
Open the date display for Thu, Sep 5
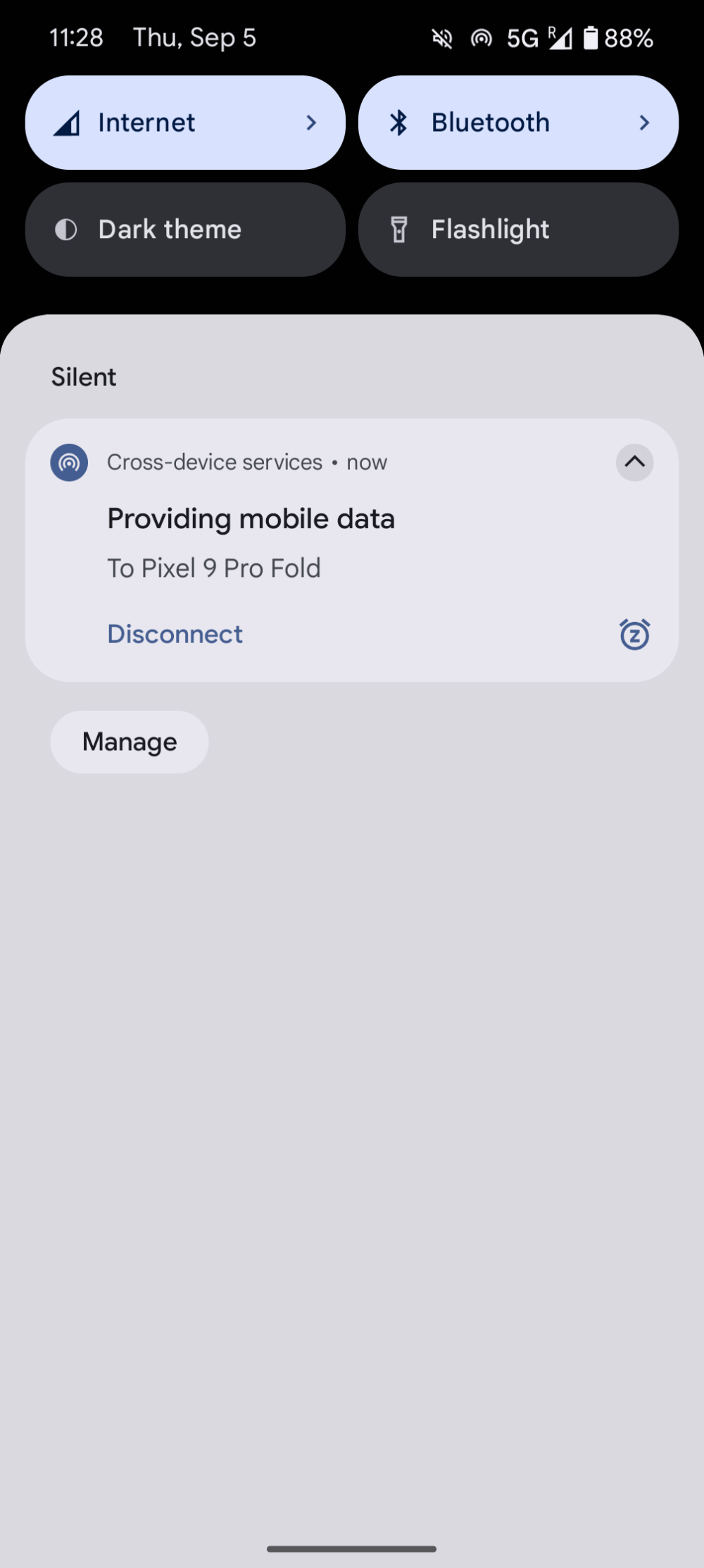pyautogui.click(x=194, y=37)
